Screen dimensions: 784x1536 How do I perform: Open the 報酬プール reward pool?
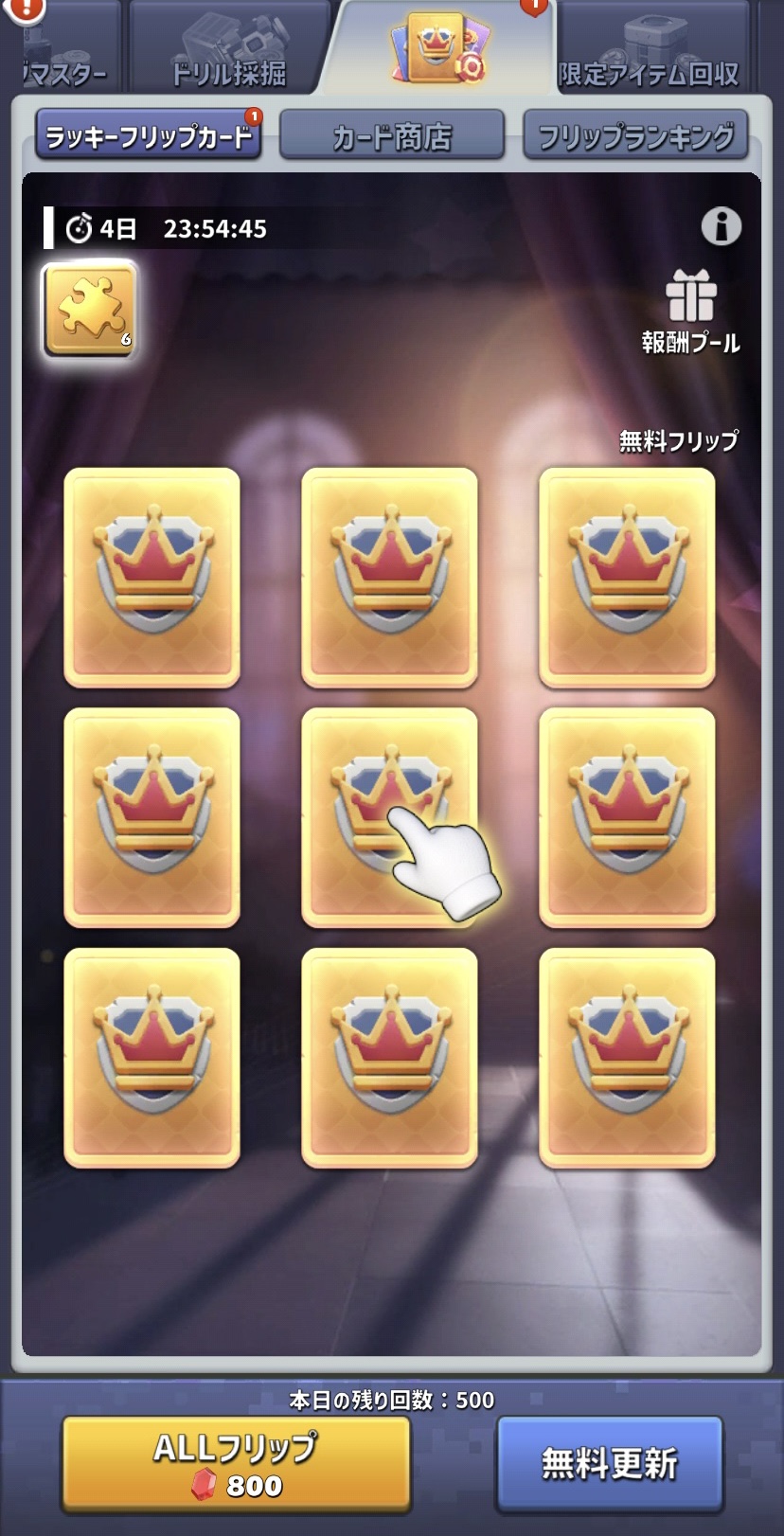(691, 312)
